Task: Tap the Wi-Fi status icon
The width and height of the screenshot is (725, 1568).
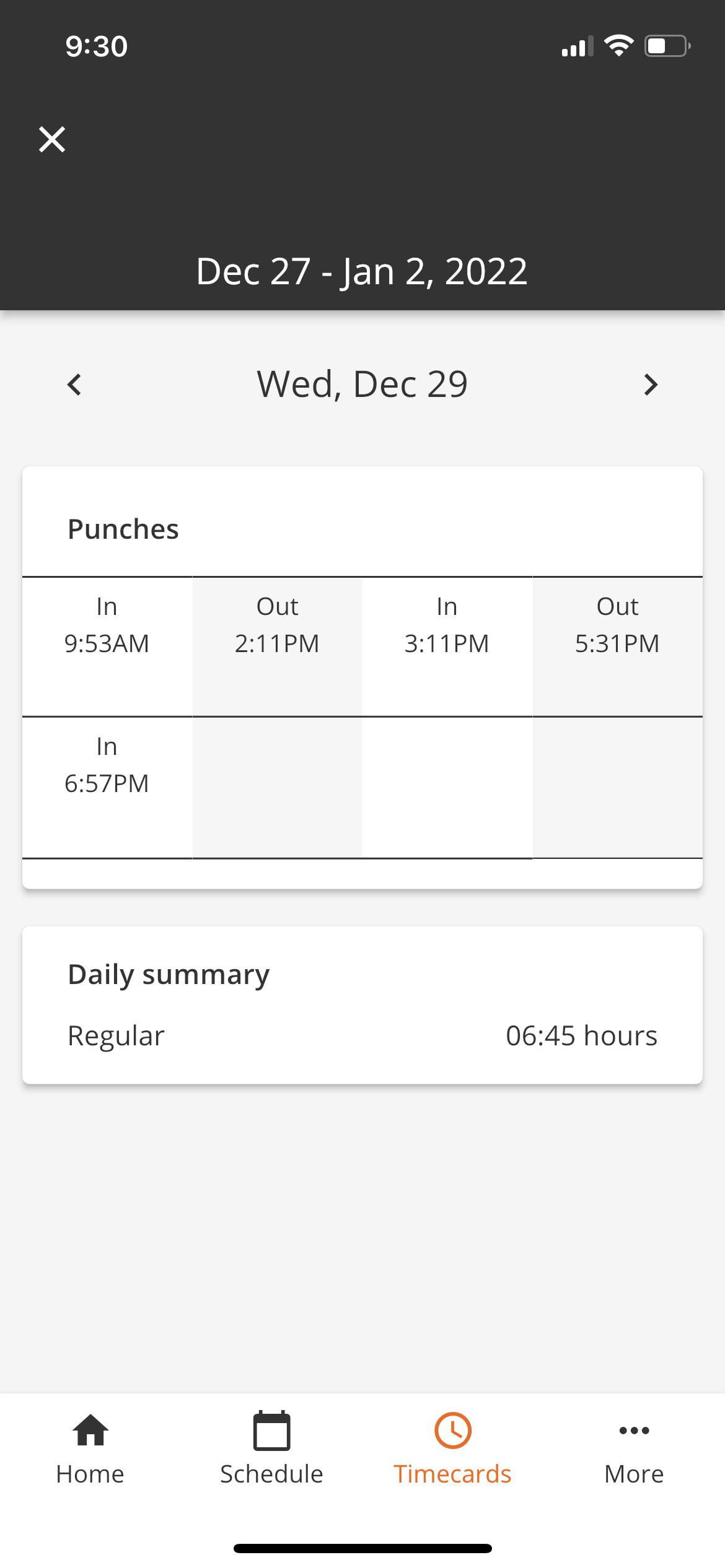Action: tap(619, 44)
